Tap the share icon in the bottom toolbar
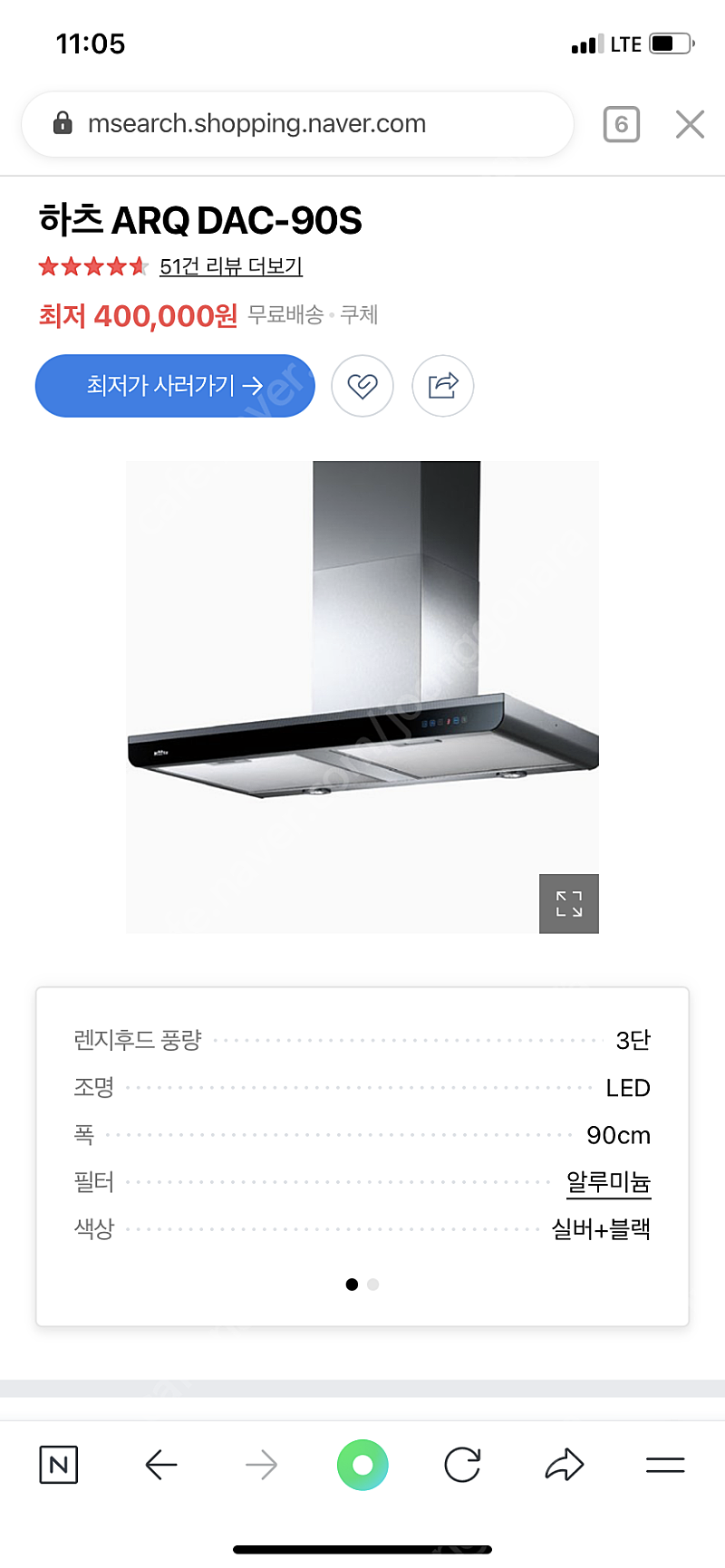Viewport: 725px width, 1568px height. [564, 1464]
